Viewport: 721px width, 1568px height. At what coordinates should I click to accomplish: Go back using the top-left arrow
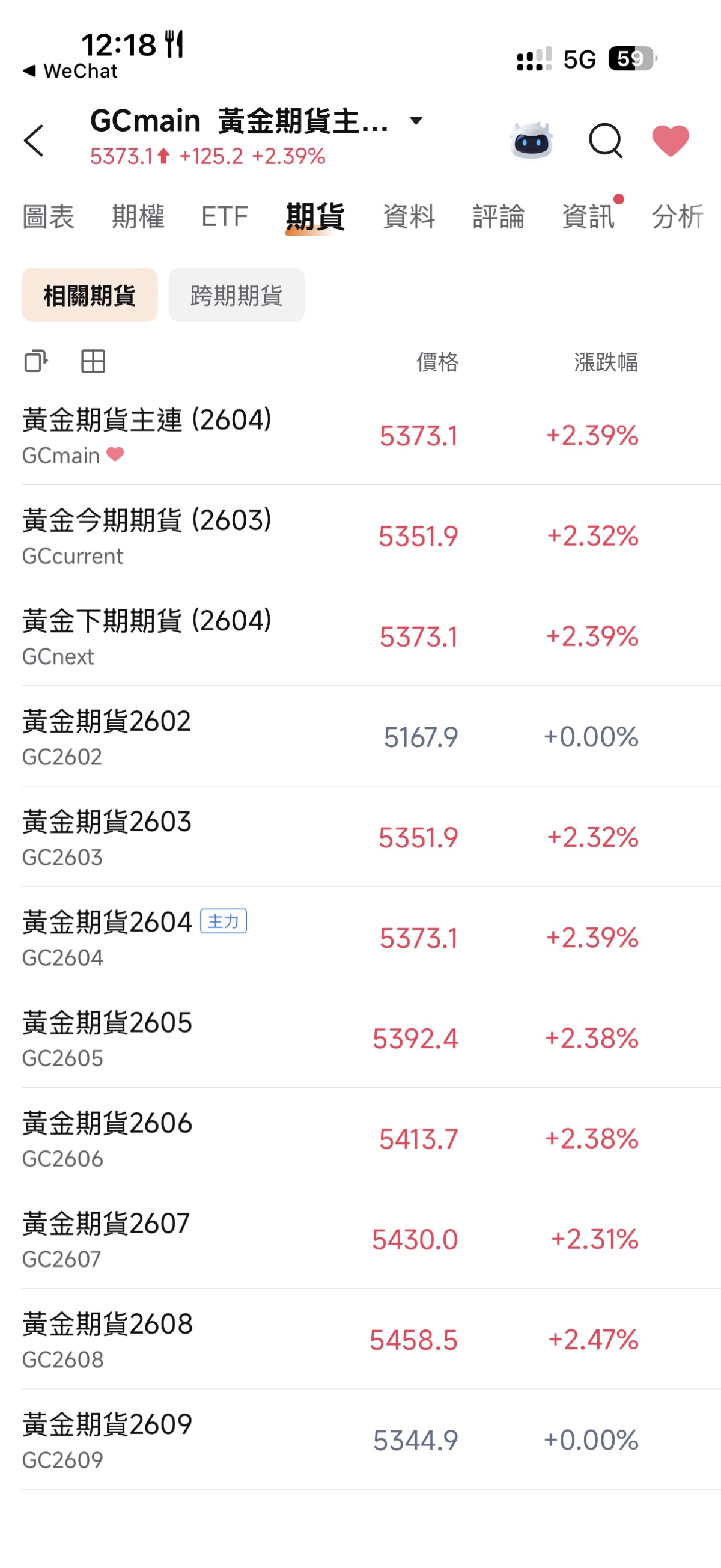[35, 141]
